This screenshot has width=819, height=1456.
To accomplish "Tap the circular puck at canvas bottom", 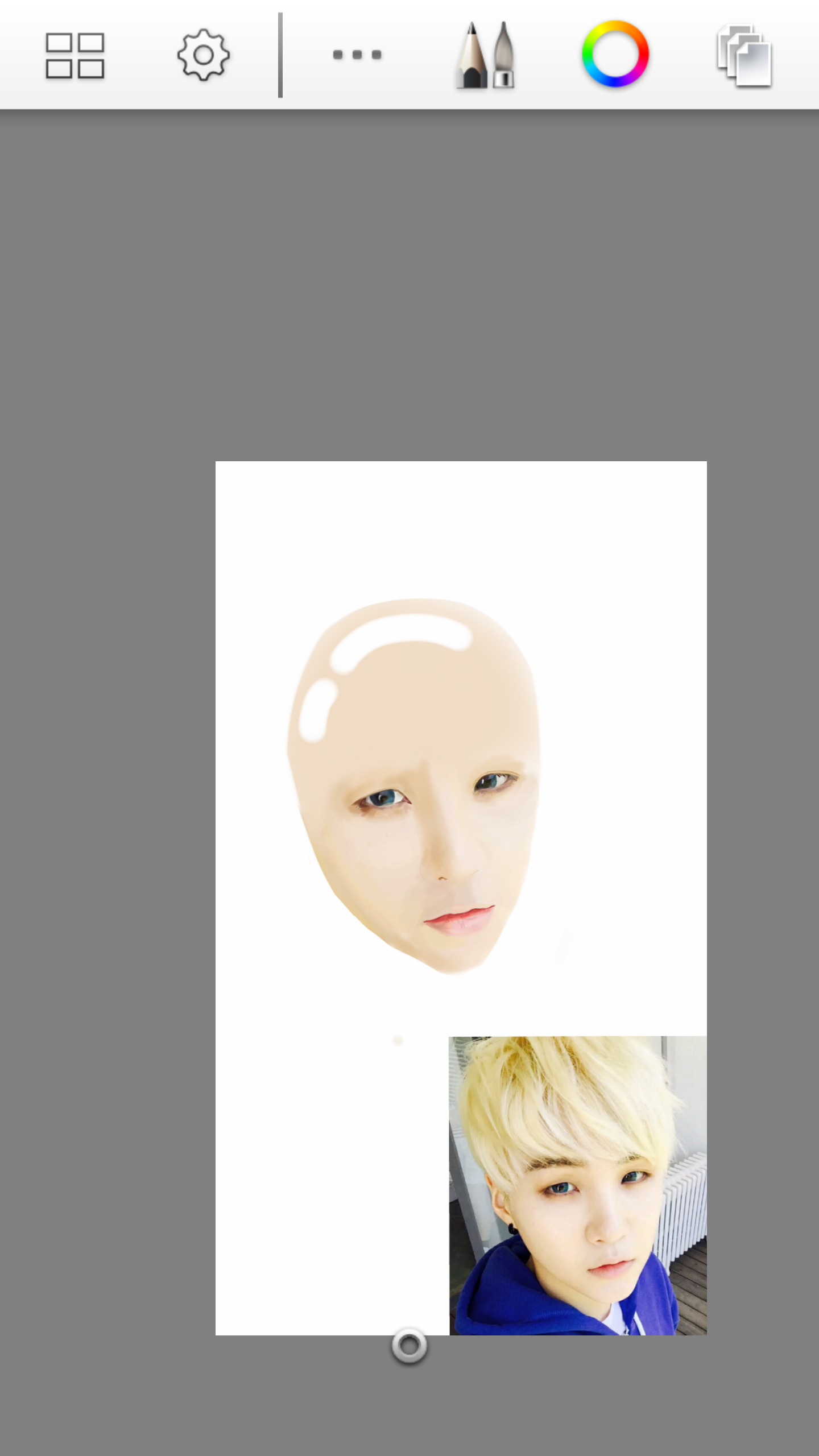I will point(409,1346).
